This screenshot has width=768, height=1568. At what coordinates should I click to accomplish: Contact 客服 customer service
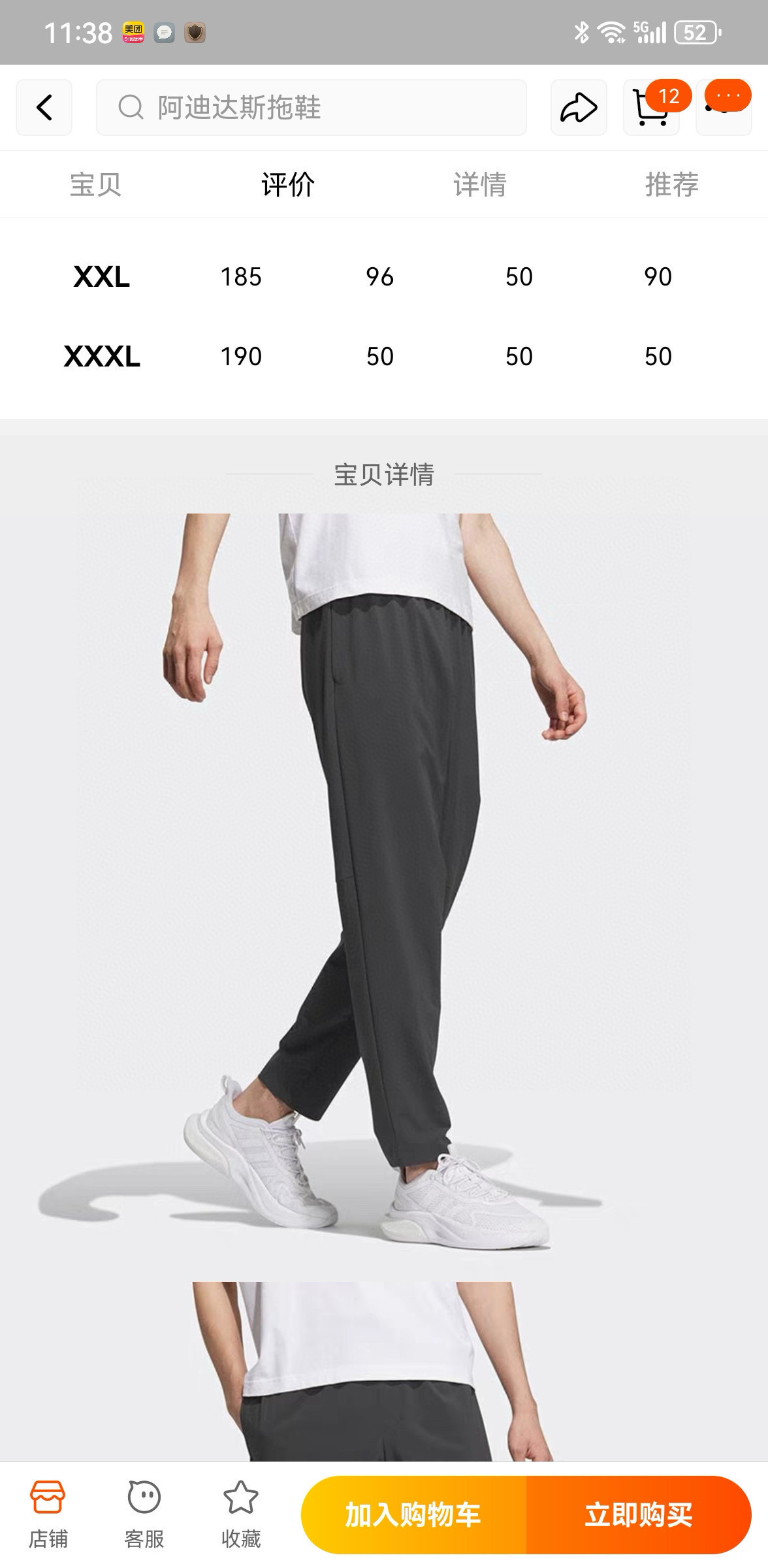point(144,1513)
